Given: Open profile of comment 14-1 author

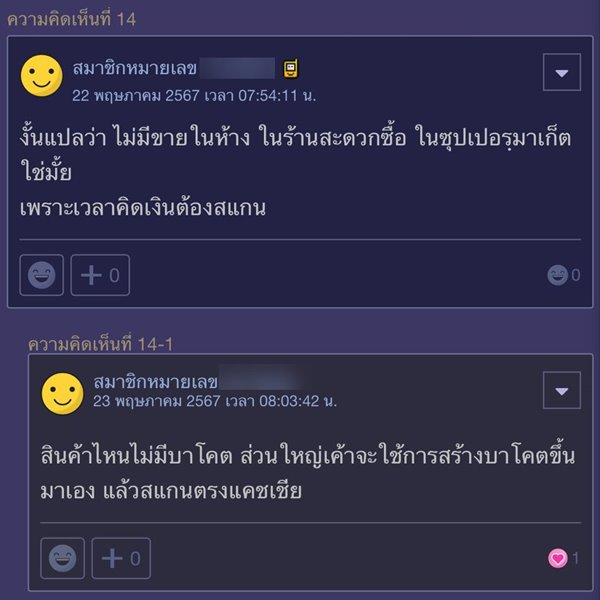Looking at the screenshot, I should coord(155,380).
